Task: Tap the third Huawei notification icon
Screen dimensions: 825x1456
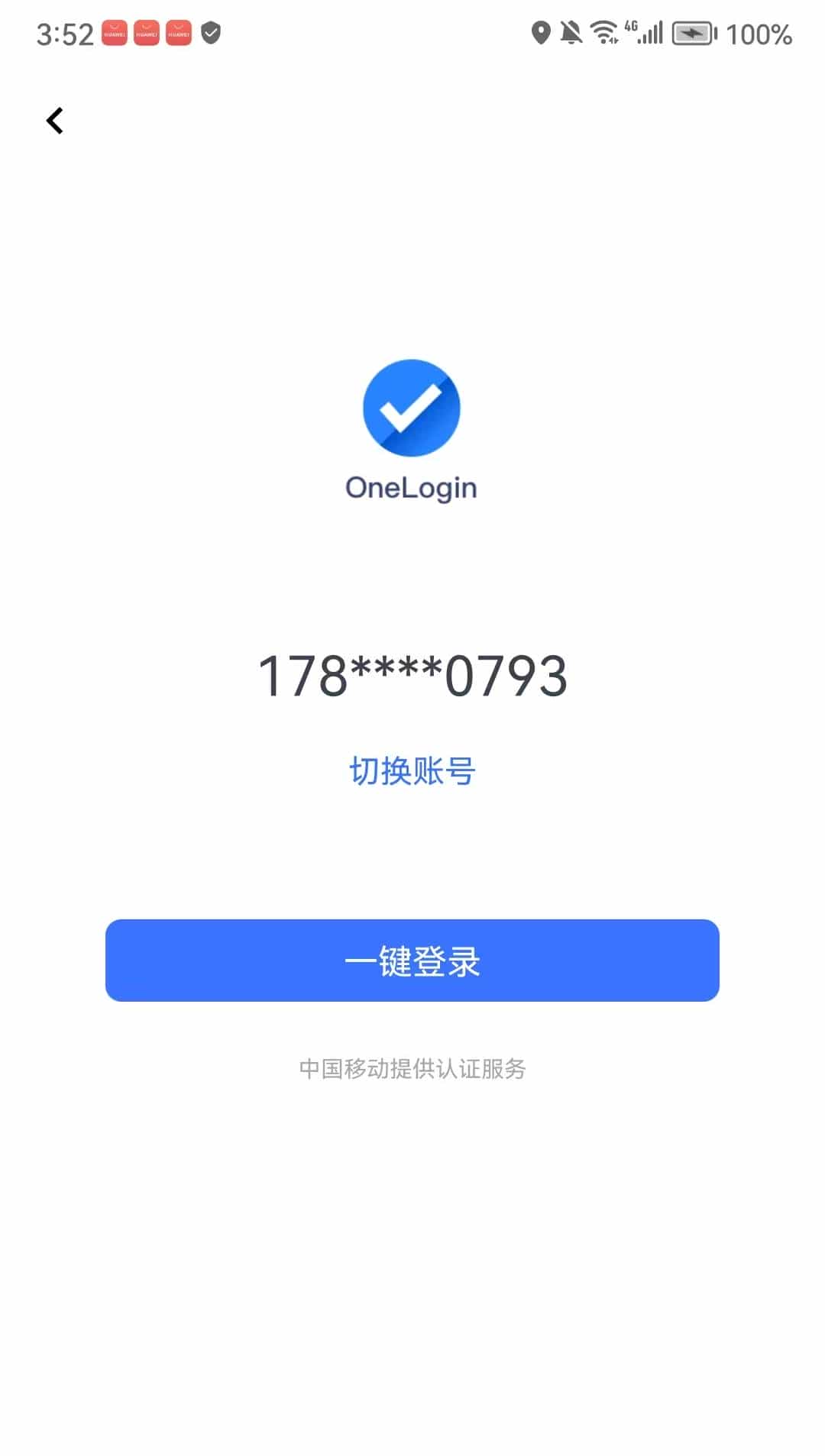Action: (x=177, y=34)
